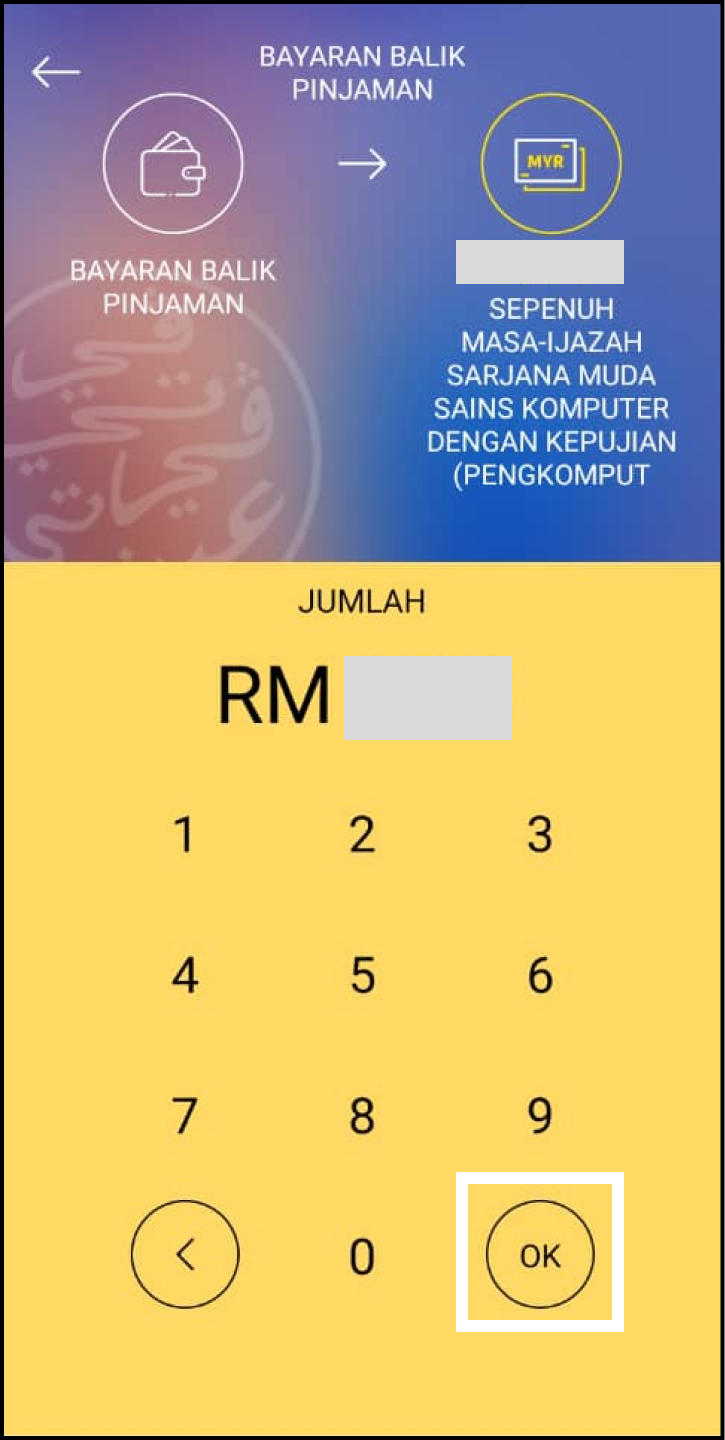This screenshot has height=1440, width=725.
Task: Delete the last digit with the backspace key
Action: pyautogui.click(x=185, y=1254)
